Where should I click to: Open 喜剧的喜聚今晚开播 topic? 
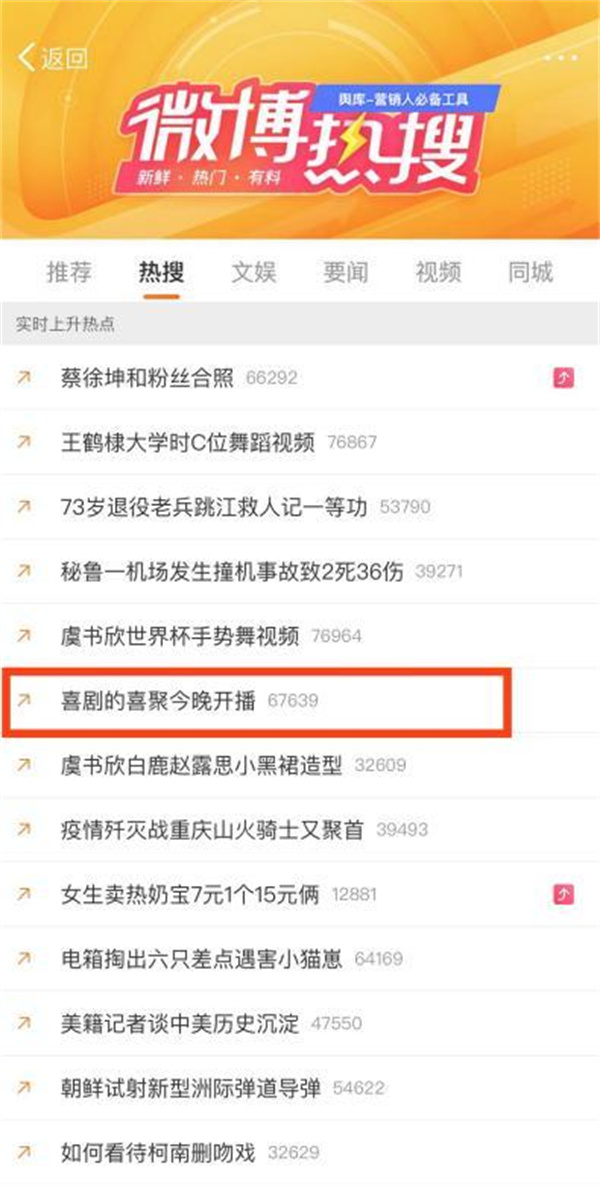click(160, 701)
